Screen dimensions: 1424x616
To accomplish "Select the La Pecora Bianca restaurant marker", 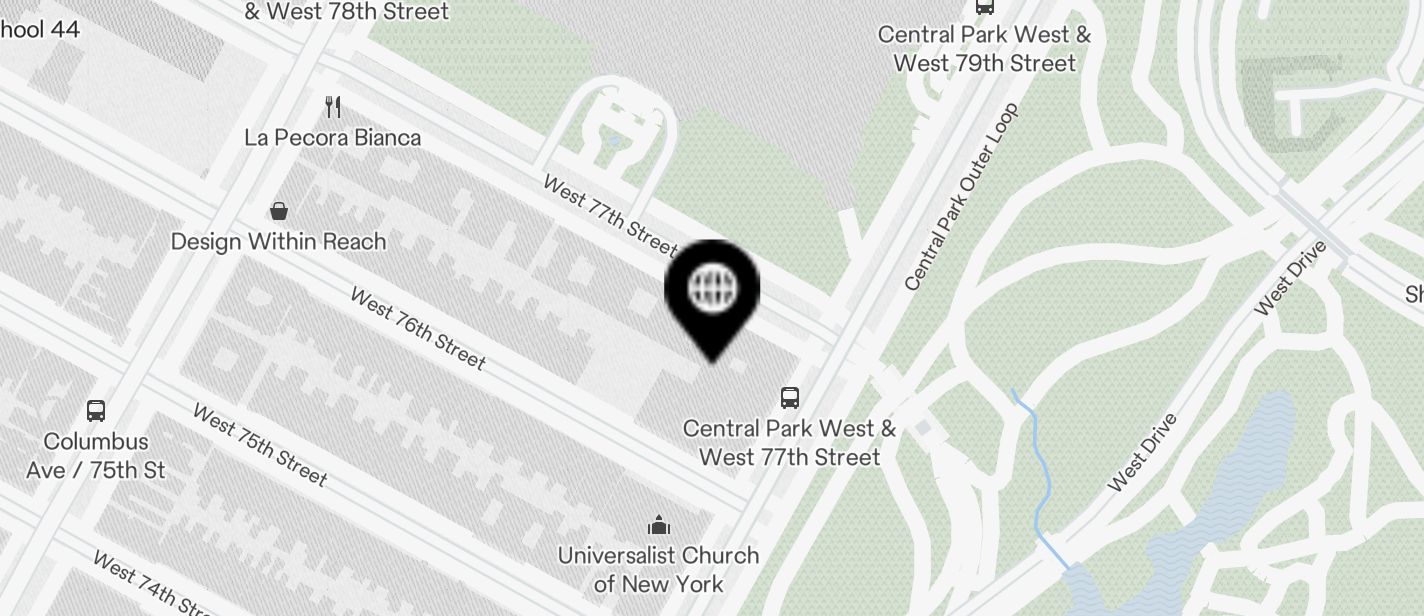I will pos(334,107).
